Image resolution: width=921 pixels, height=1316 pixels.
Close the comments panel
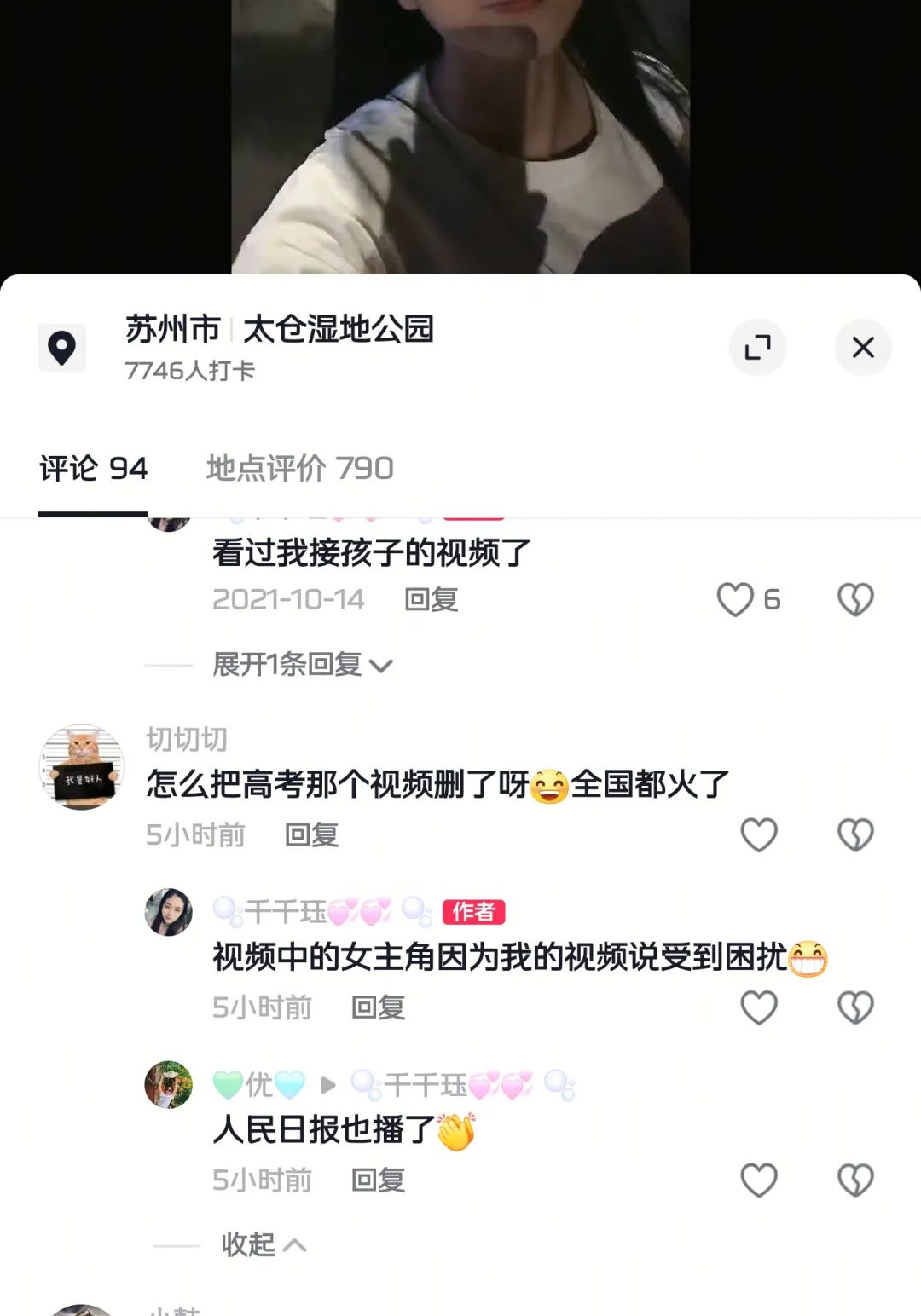862,347
